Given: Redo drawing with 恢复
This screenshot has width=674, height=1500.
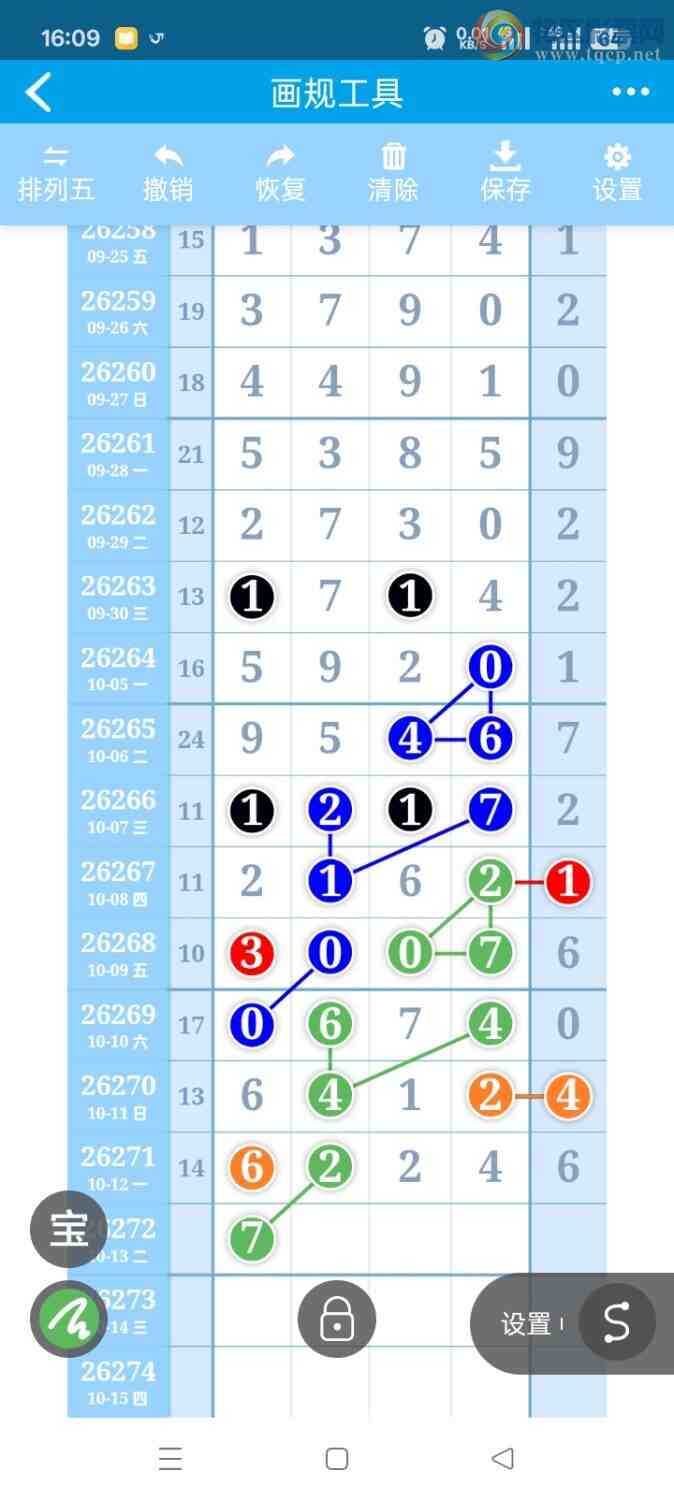Looking at the screenshot, I should pyautogui.click(x=280, y=174).
